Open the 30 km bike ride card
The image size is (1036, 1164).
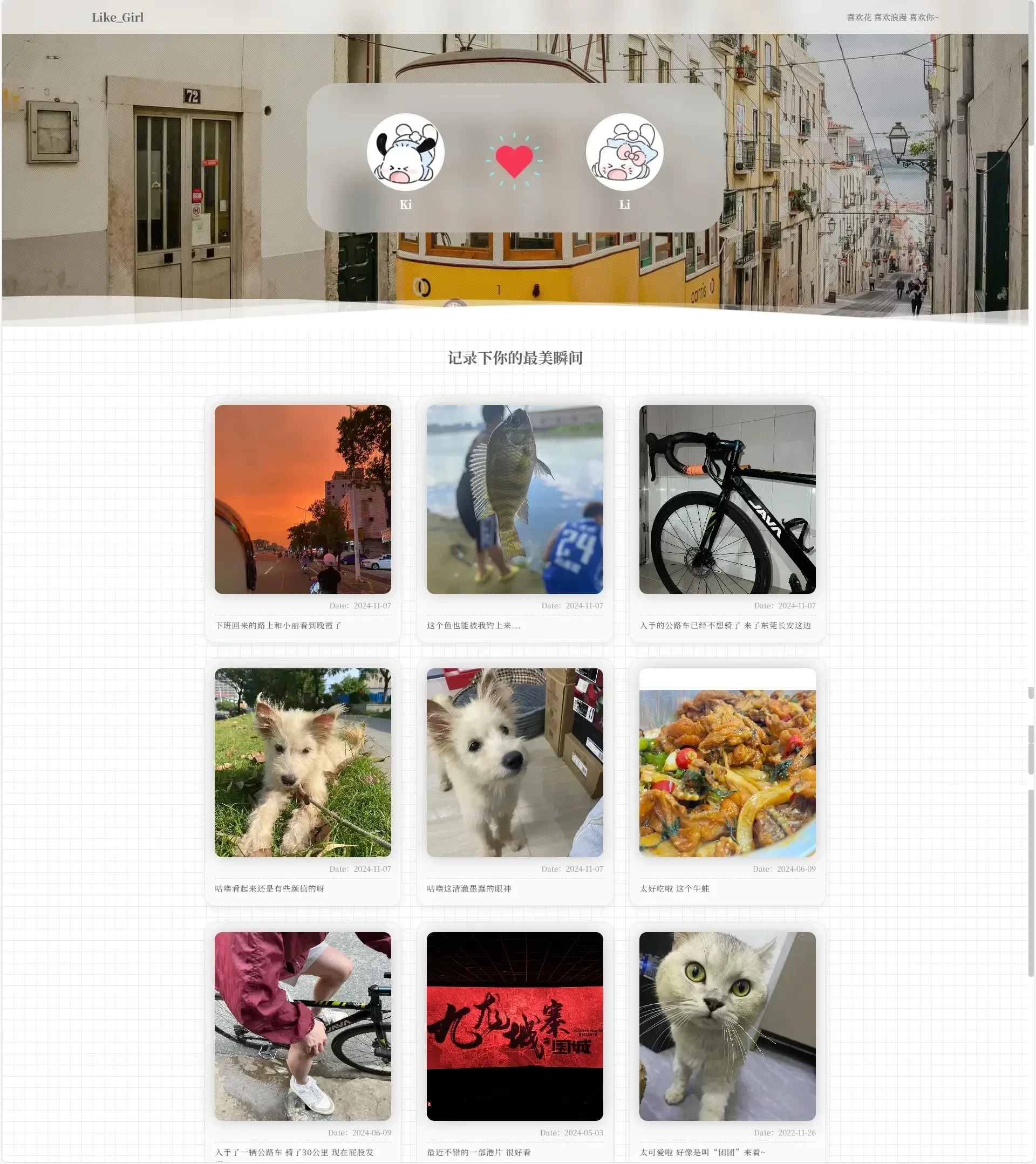tap(302, 1025)
